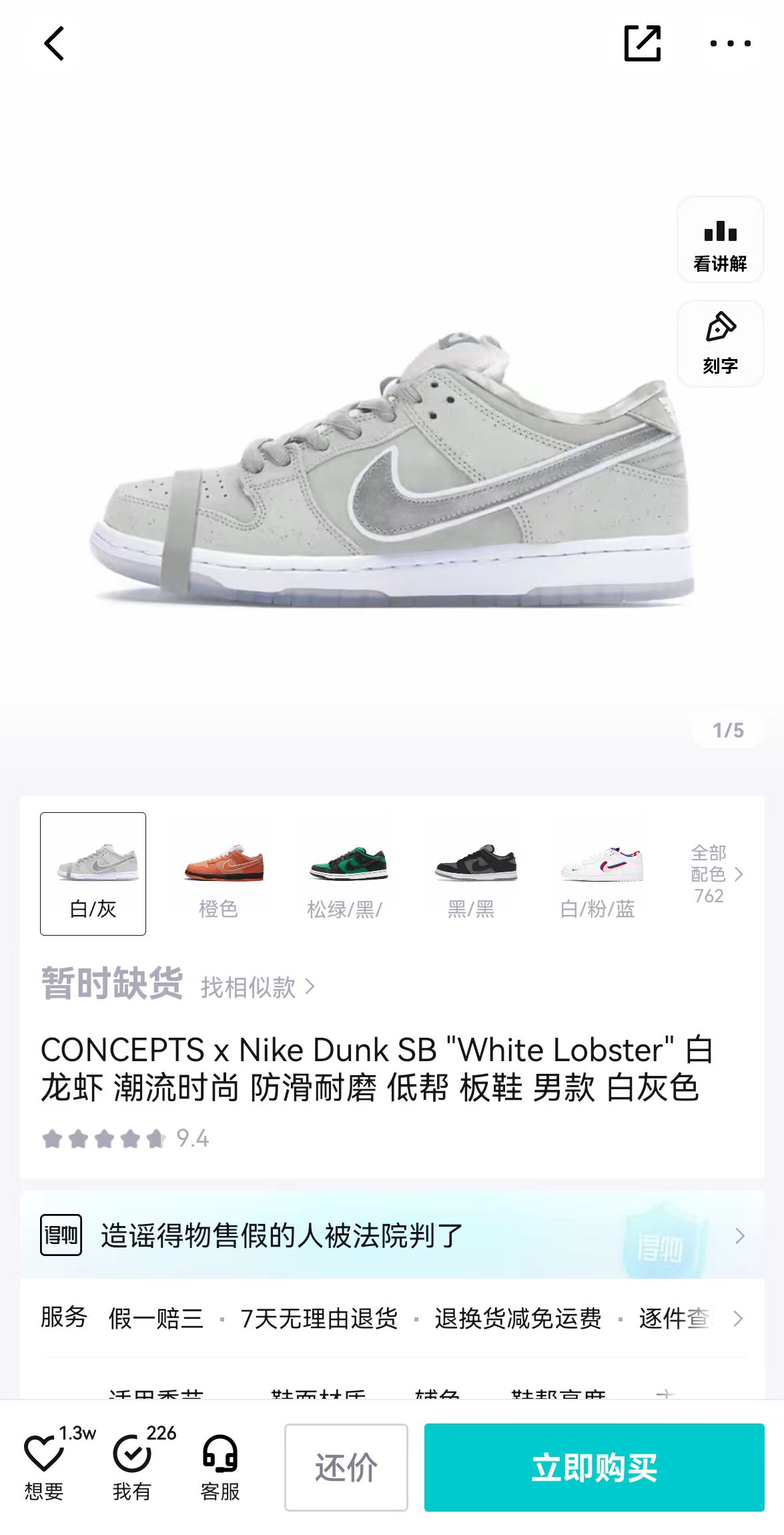Select the 黑/黑 black colorway
This screenshot has width=784, height=1535.
coord(471,874)
